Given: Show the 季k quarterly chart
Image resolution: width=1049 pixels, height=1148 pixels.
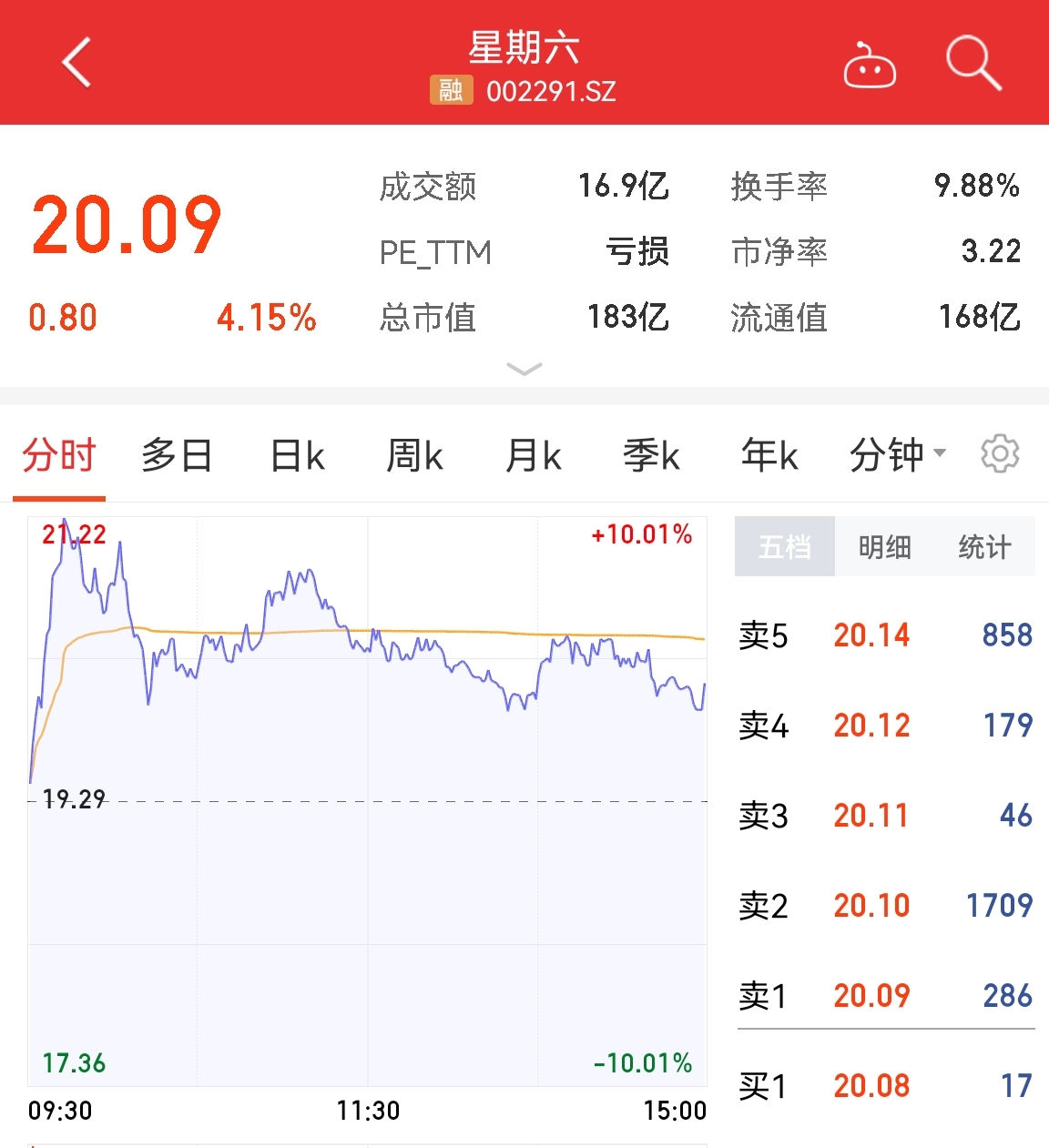Looking at the screenshot, I should point(651,455).
